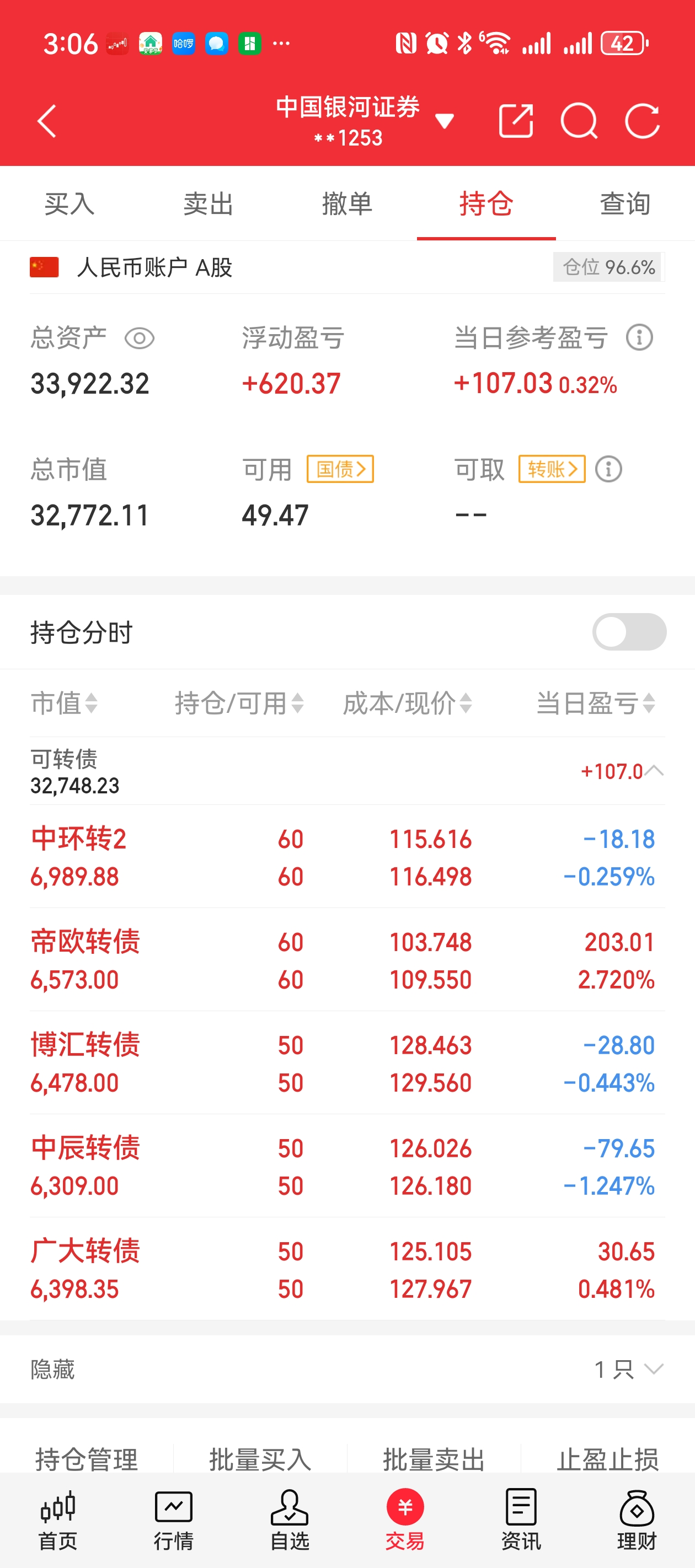Tap the share icon in header

click(516, 121)
